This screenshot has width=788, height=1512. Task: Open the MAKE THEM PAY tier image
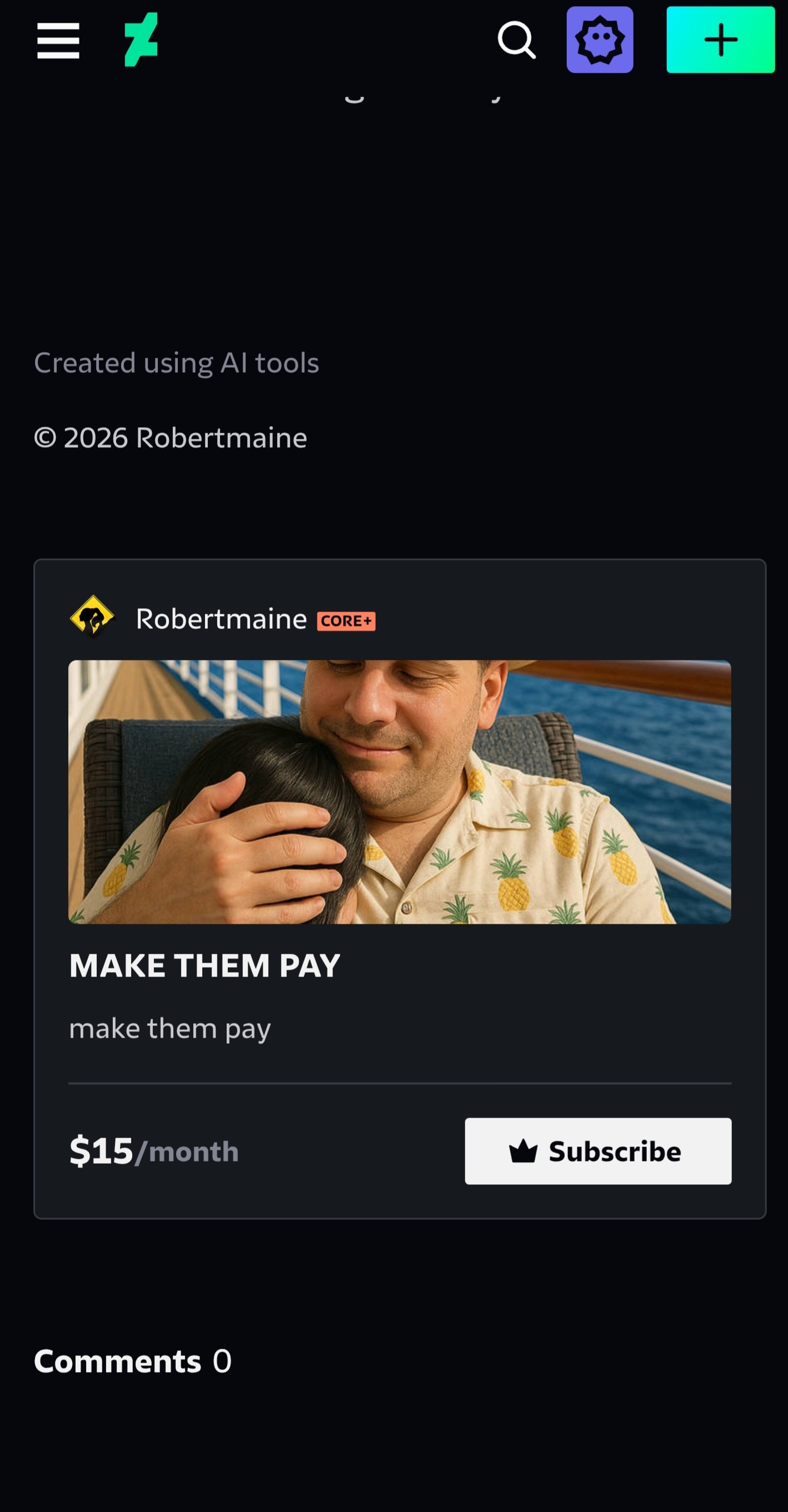pos(400,791)
